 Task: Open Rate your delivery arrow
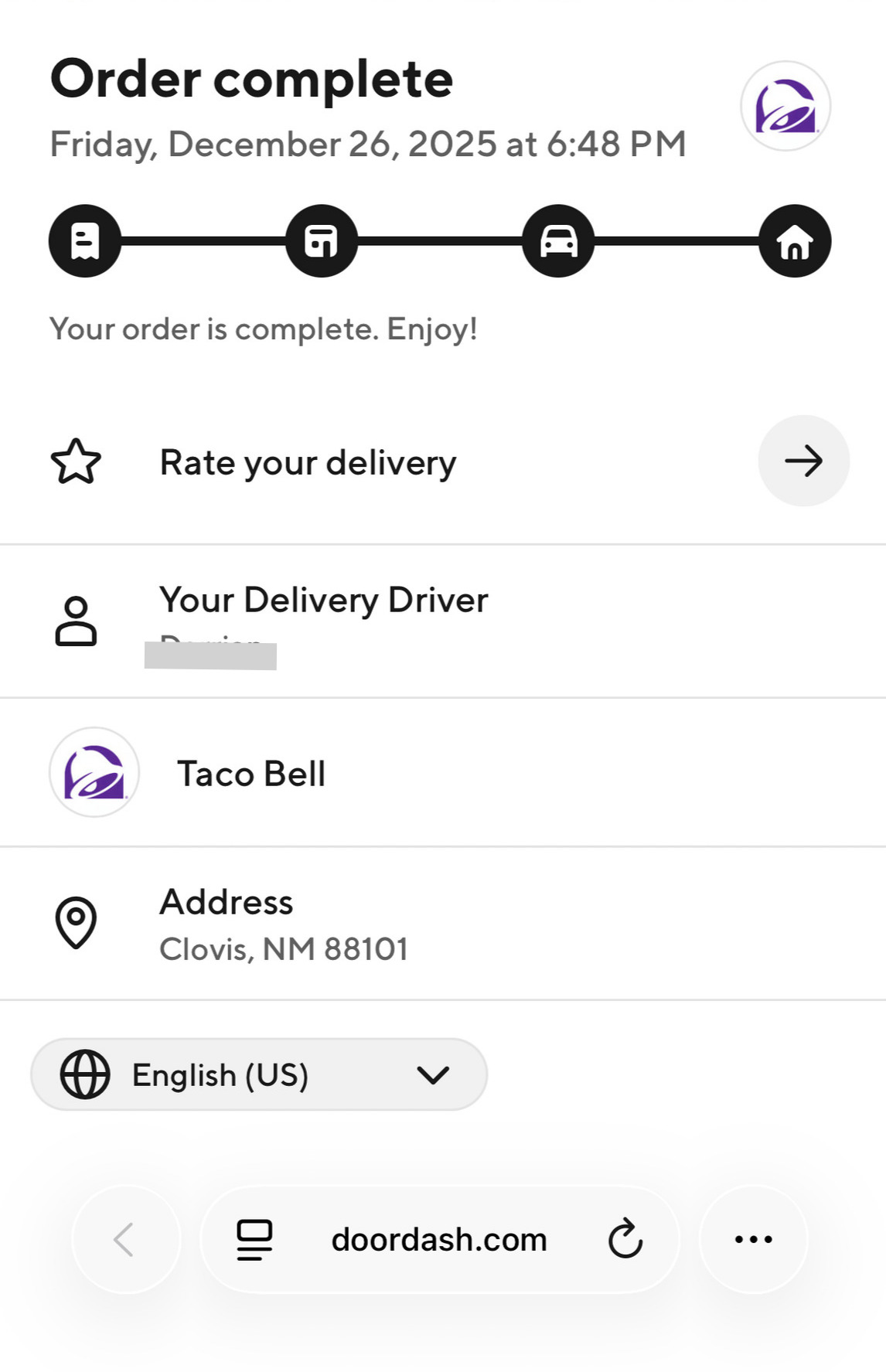[x=803, y=461]
